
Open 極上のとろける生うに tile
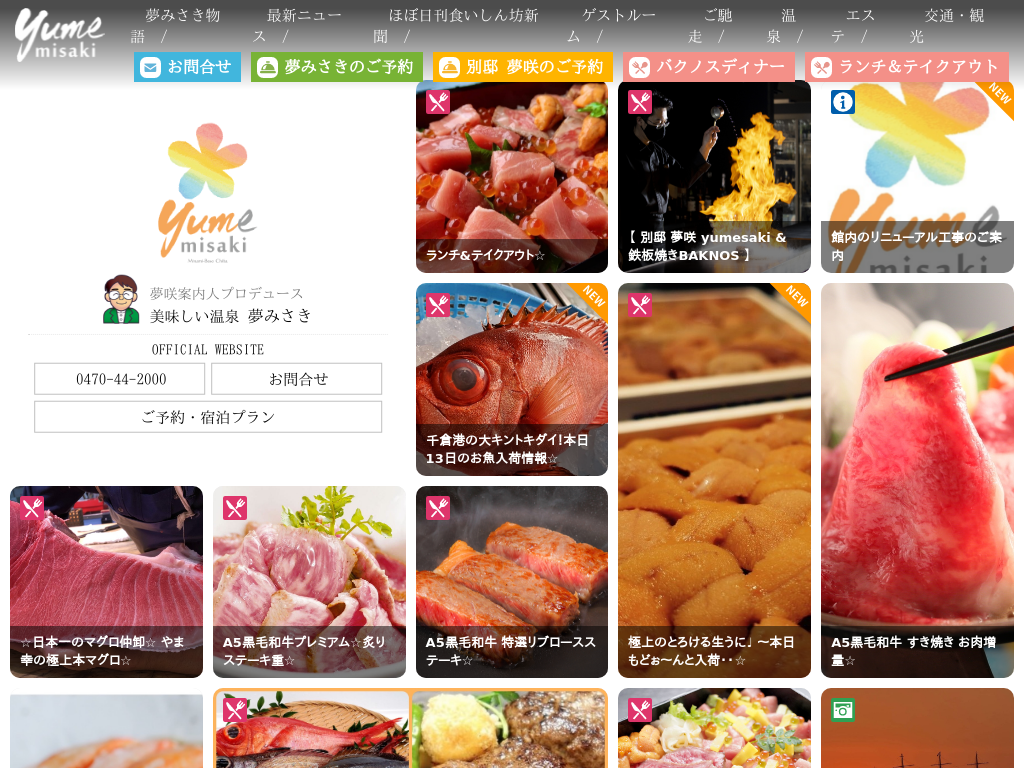point(714,480)
